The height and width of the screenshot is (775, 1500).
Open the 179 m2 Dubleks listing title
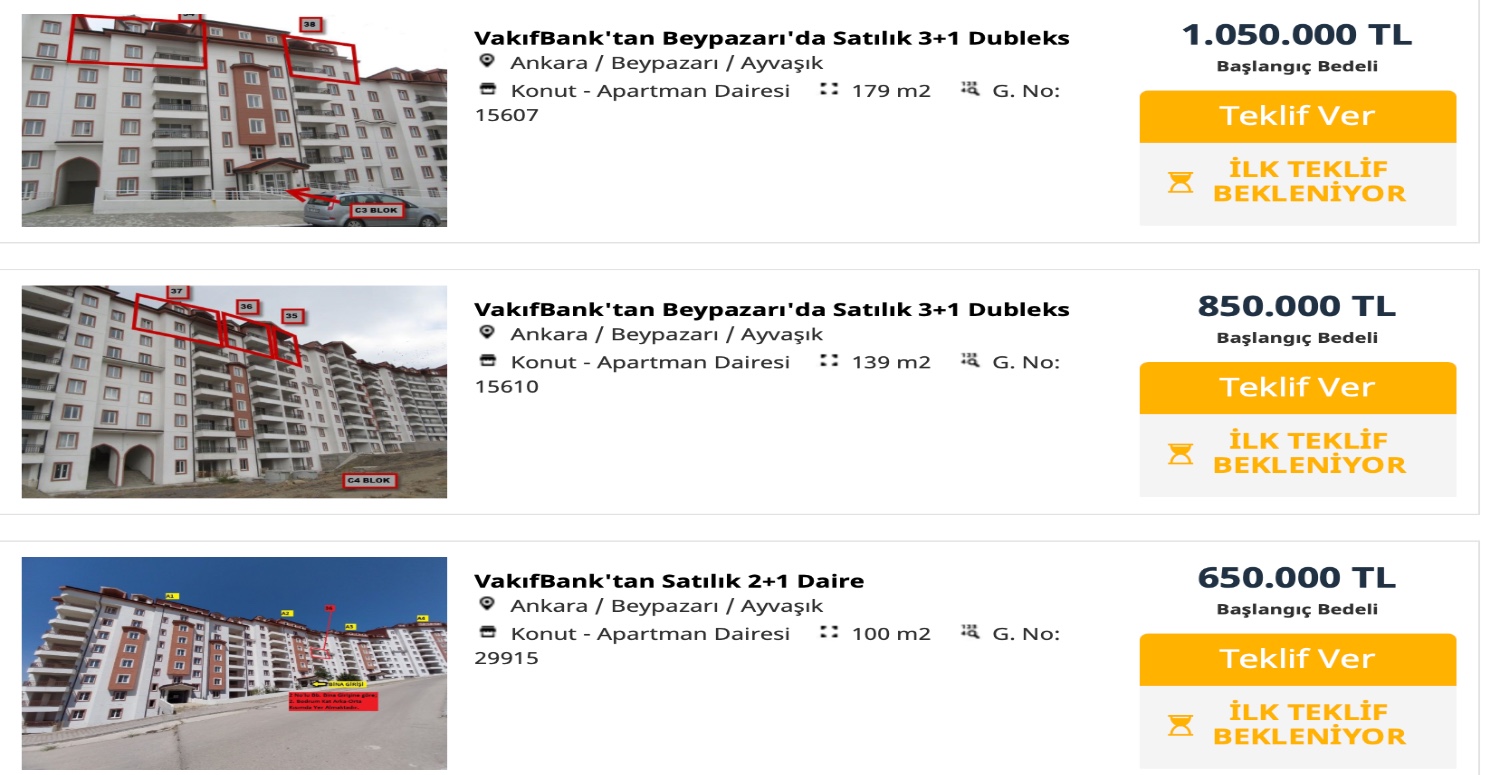(771, 38)
